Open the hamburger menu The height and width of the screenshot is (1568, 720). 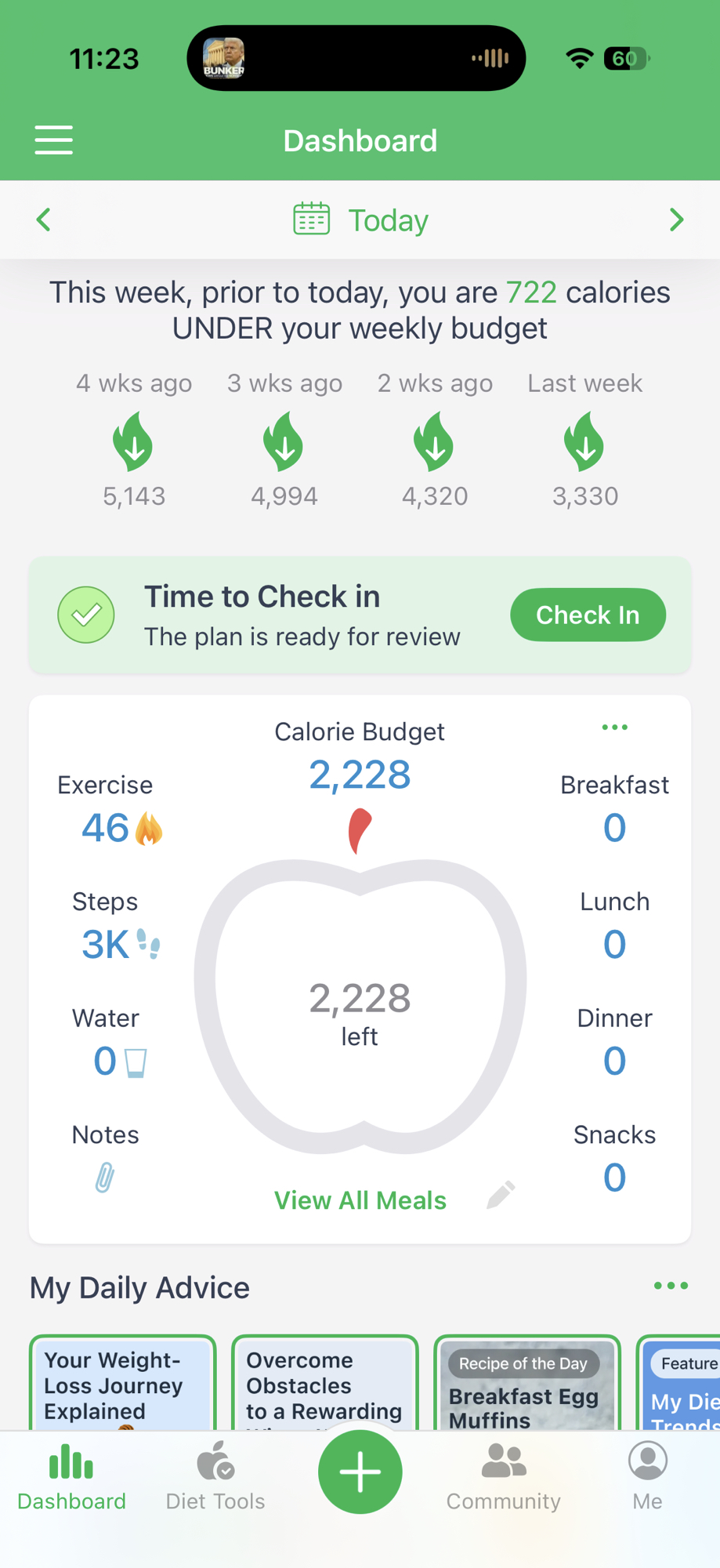click(x=53, y=140)
